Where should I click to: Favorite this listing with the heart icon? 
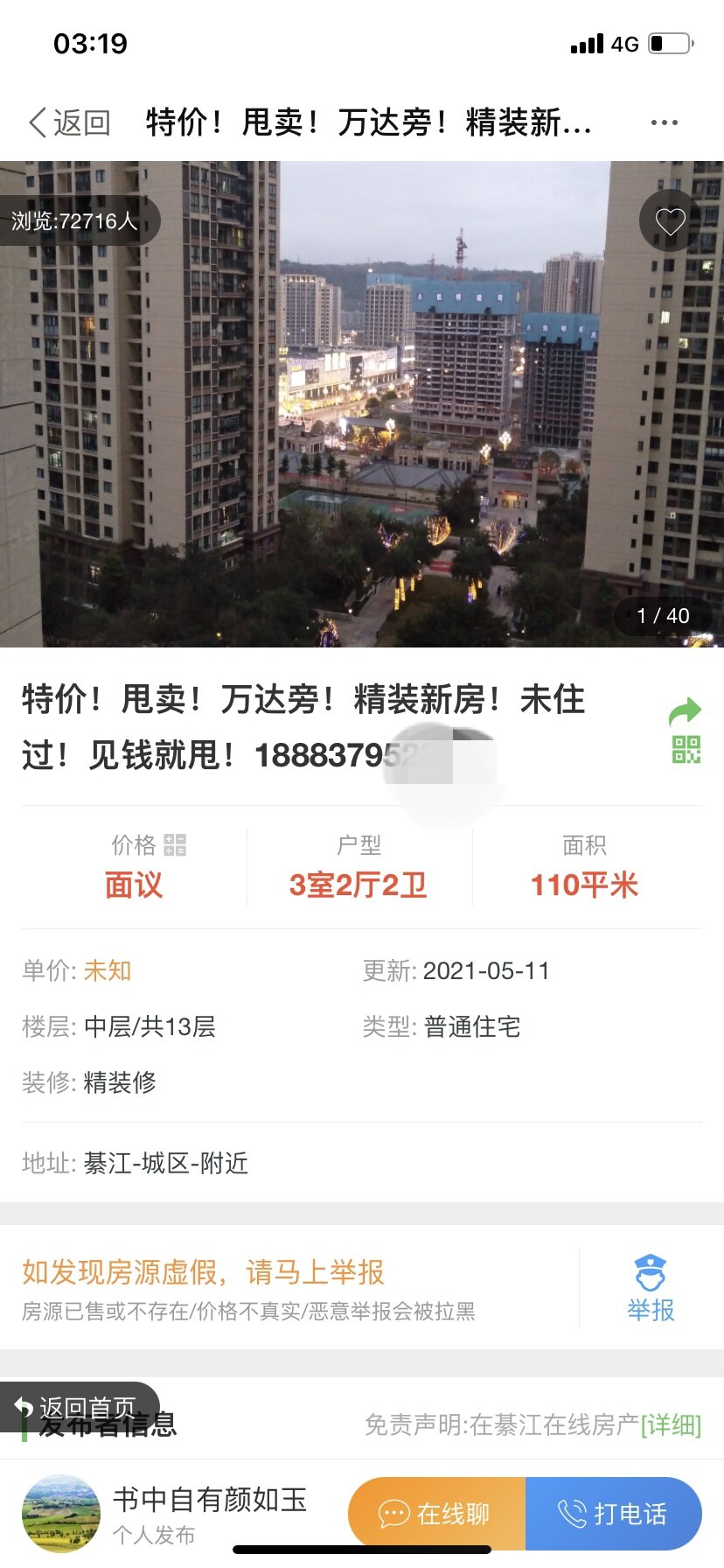pyautogui.click(x=670, y=221)
